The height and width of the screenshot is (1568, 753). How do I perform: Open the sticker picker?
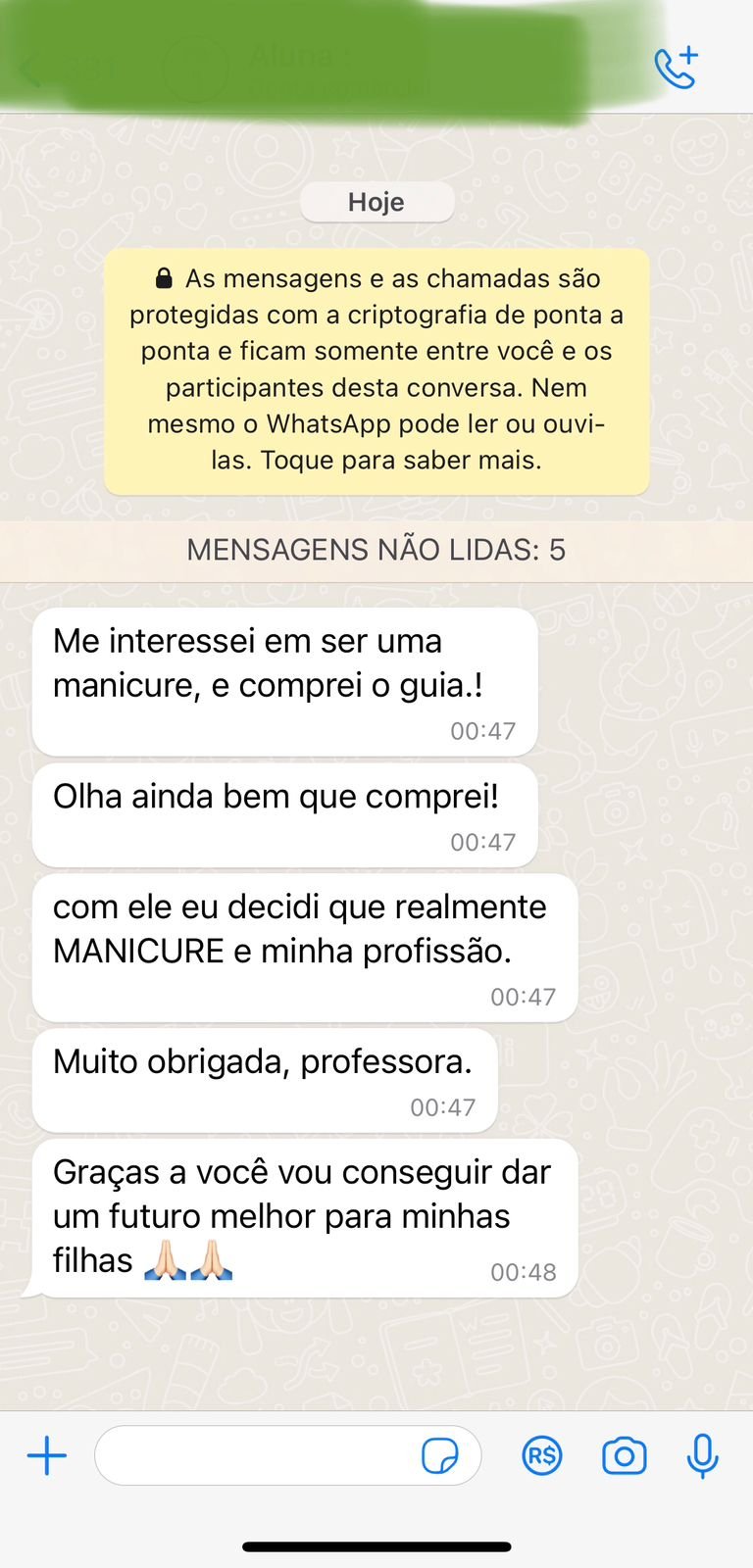[439, 1455]
